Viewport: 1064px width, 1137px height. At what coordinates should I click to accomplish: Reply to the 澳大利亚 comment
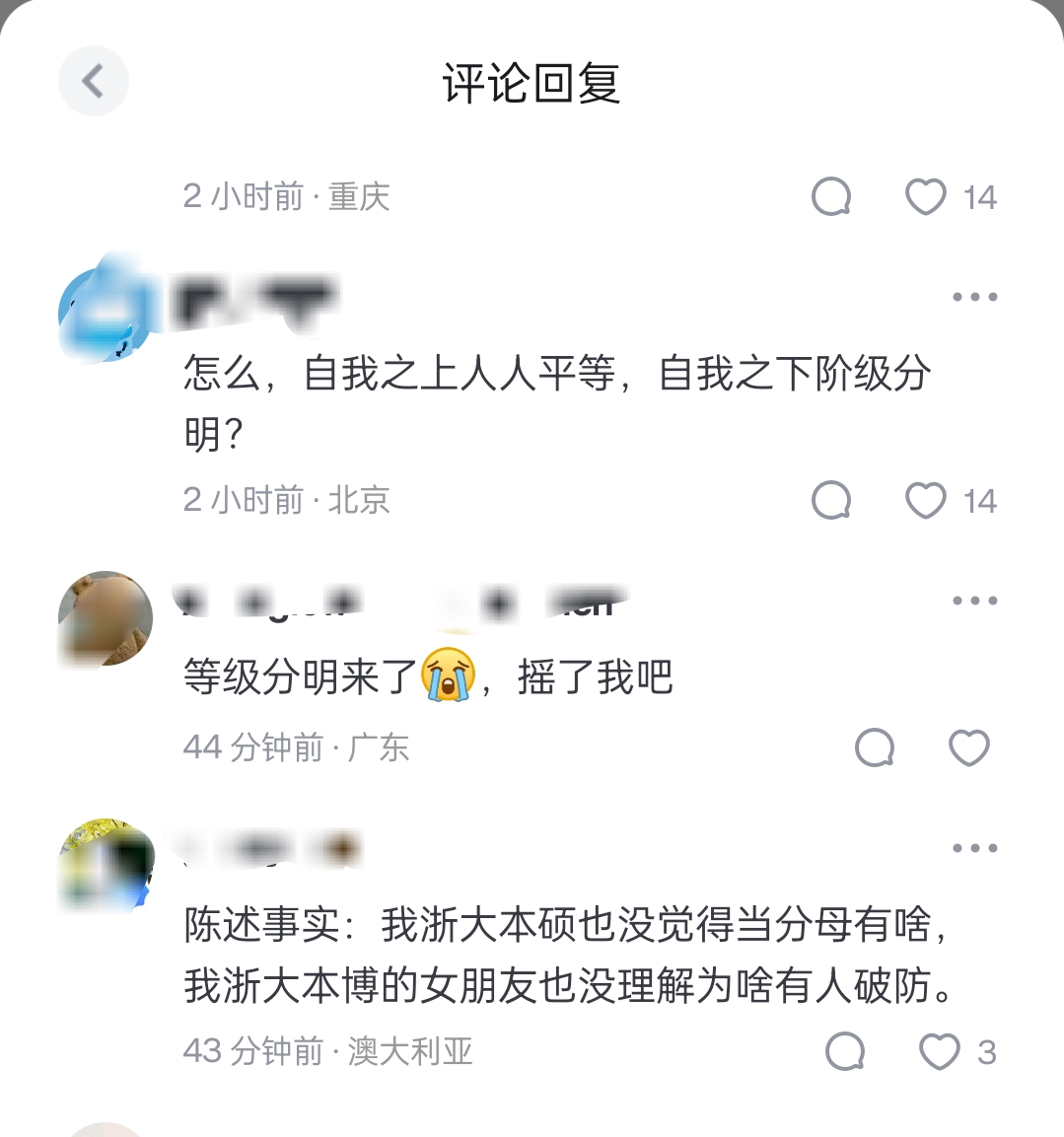coord(845,1051)
